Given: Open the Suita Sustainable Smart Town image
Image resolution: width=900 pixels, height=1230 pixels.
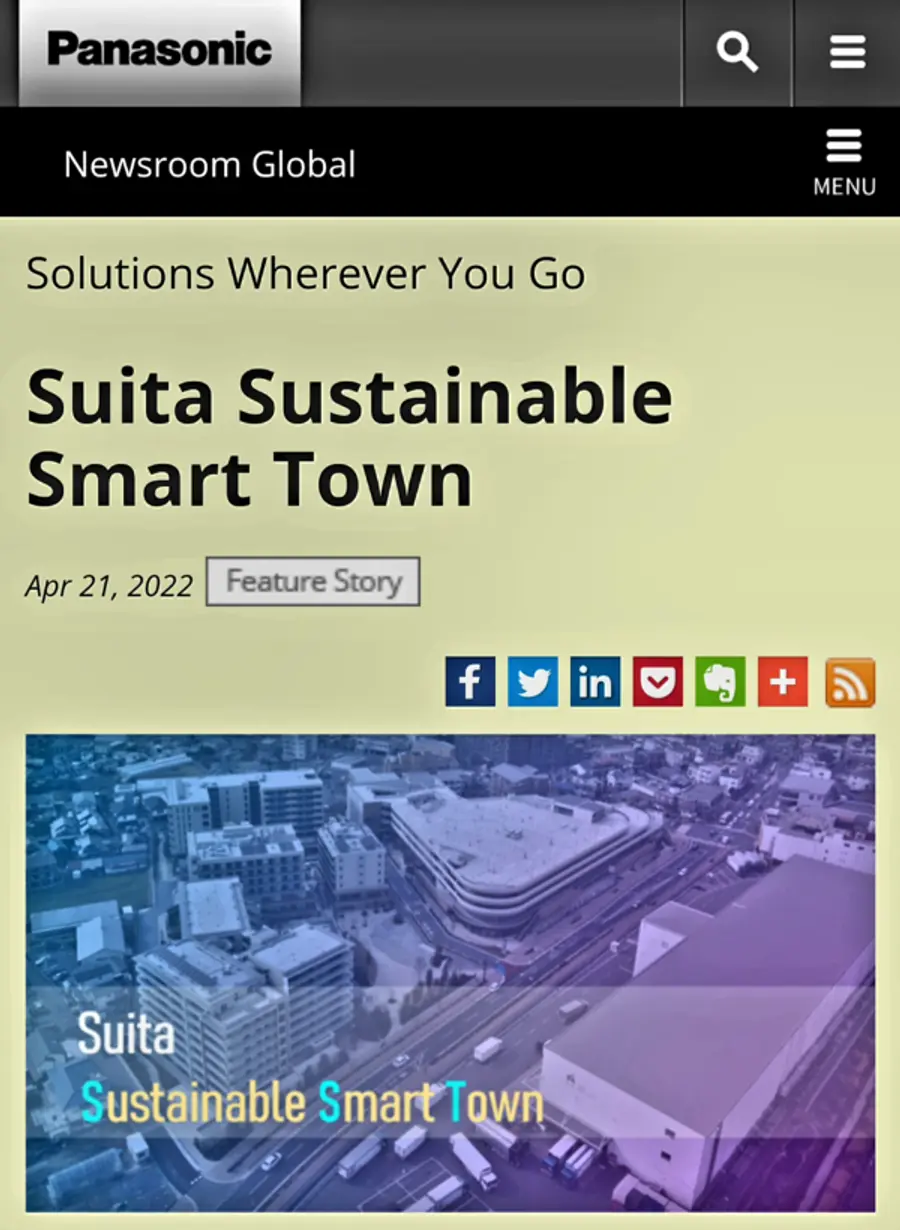Looking at the screenshot, I should [x=450, y=972].
